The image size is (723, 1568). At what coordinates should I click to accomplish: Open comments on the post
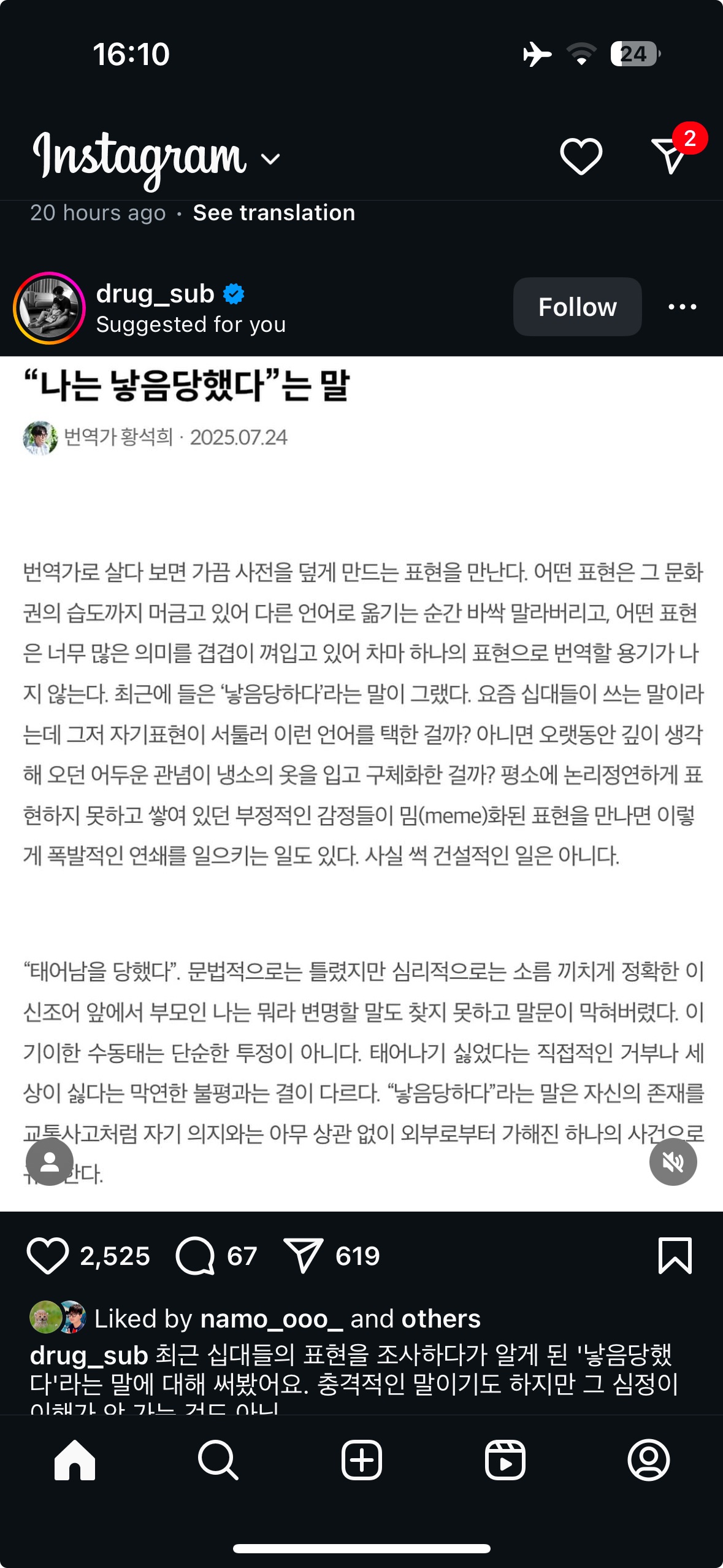(195, 1256)
